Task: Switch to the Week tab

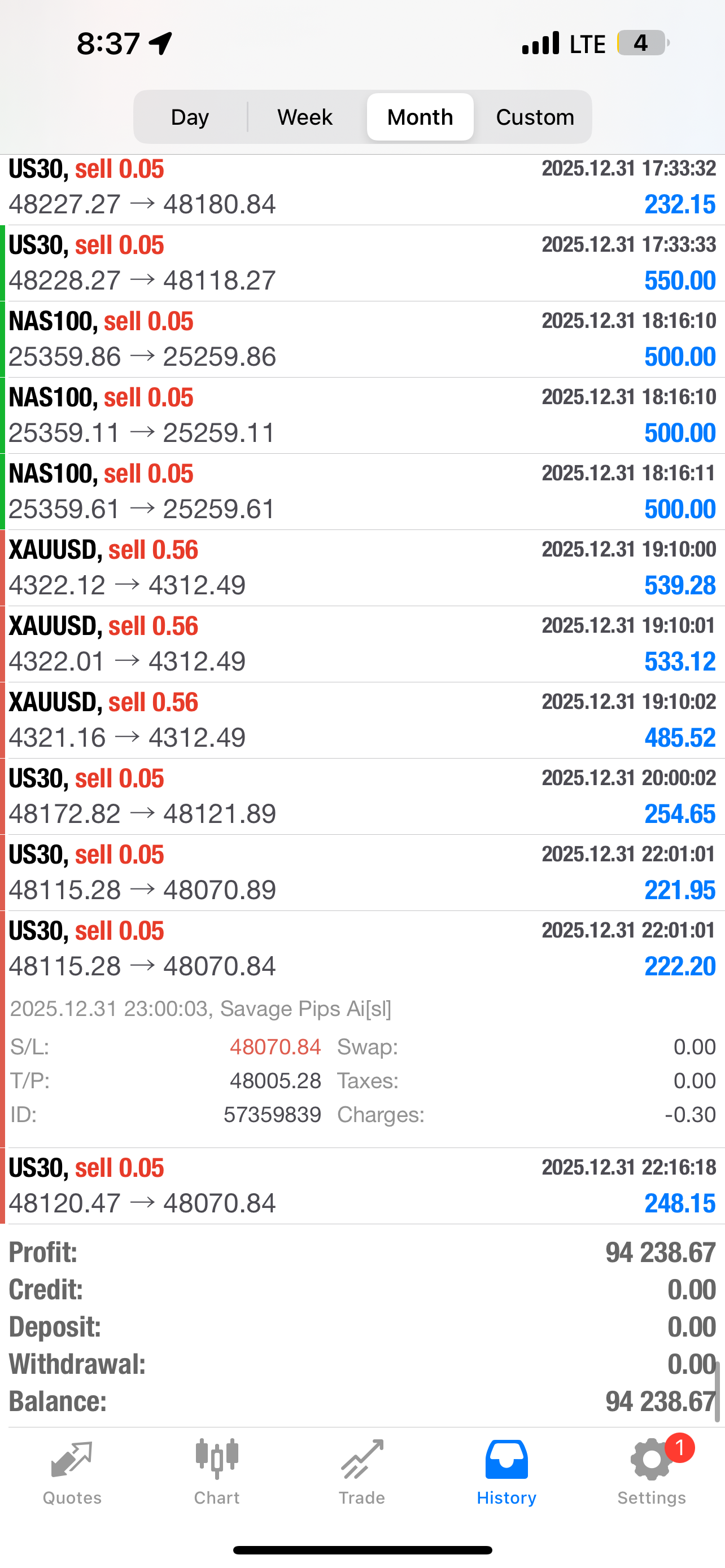Action: [x=304, y=116]
